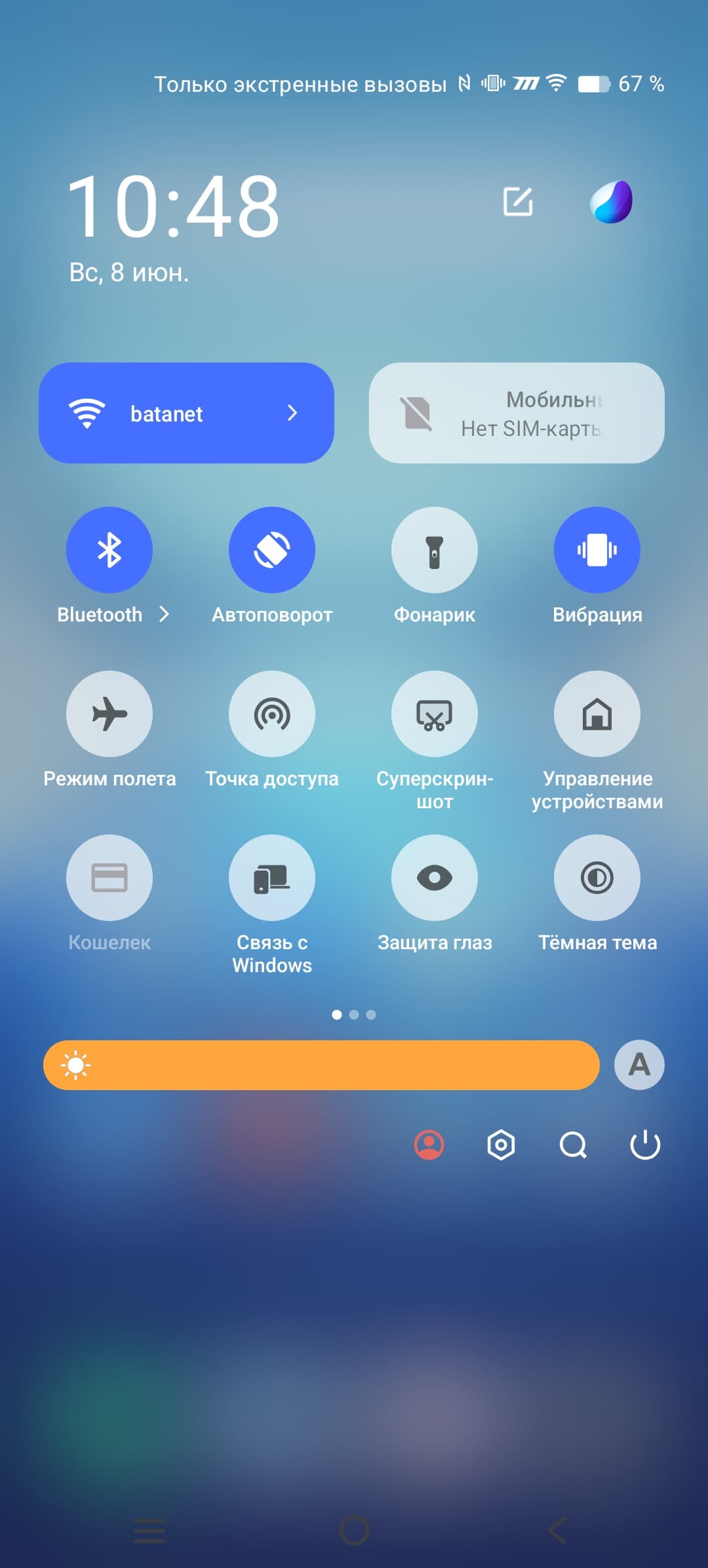Enable Тёмная тема

click(x=597, y=877)
